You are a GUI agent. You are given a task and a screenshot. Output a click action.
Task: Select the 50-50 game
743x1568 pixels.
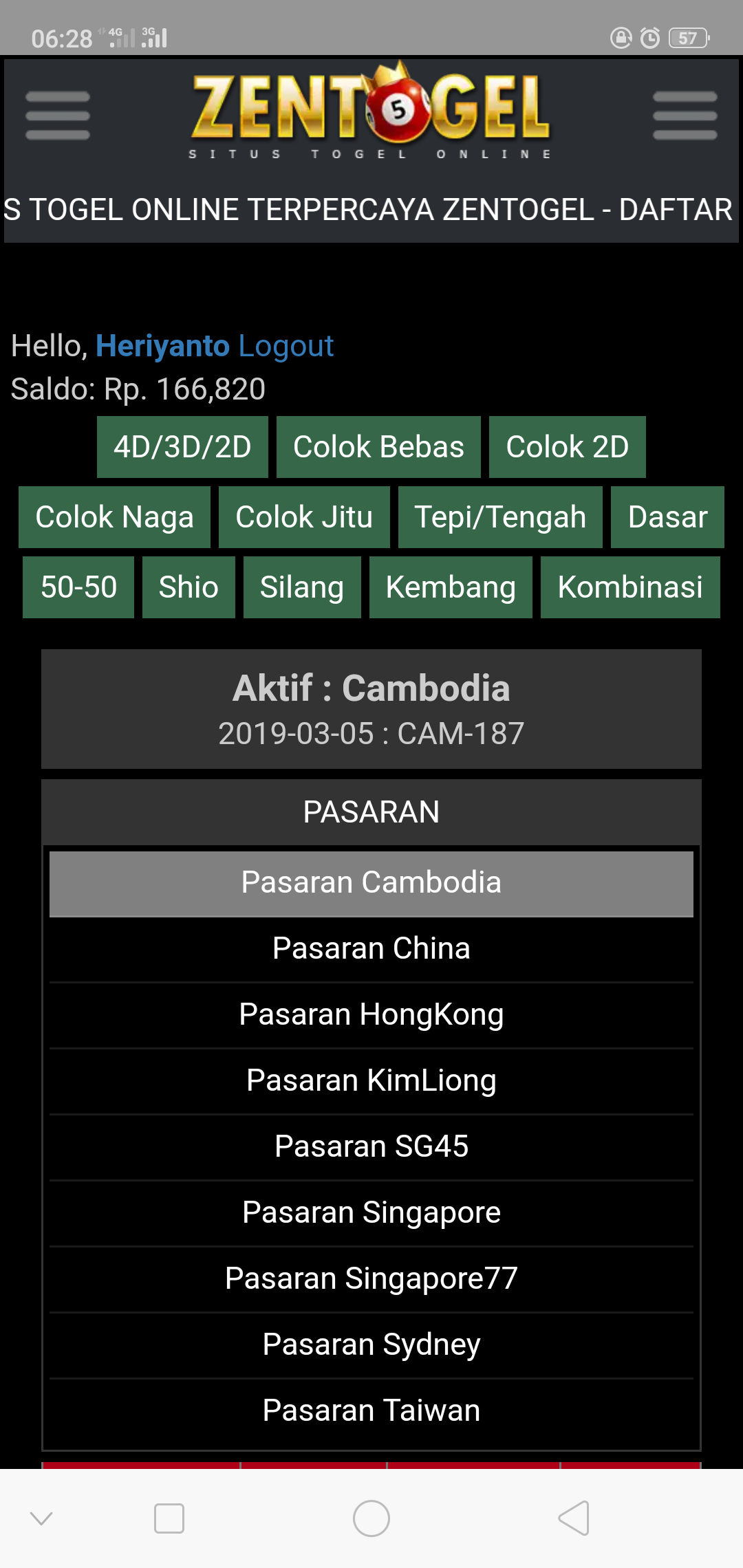[x=78, y=587]
